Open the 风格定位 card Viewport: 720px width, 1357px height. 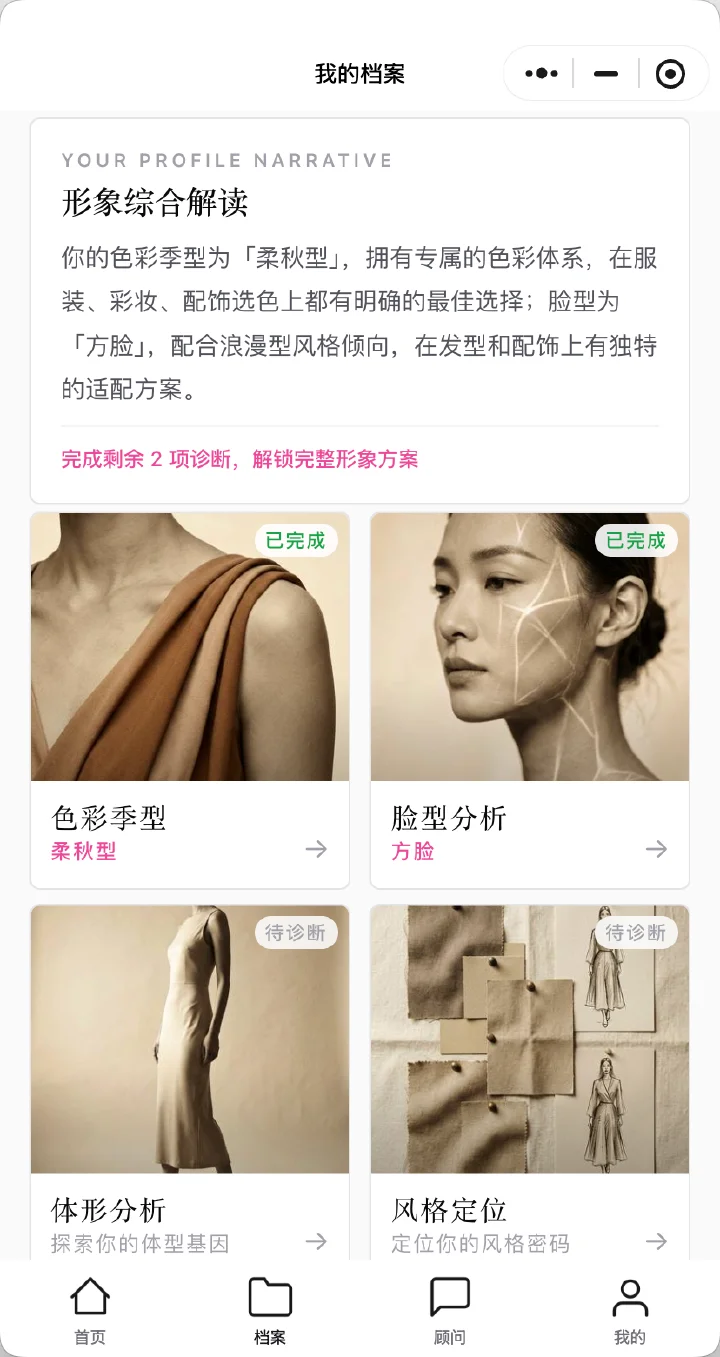(x=530, y=1082)
